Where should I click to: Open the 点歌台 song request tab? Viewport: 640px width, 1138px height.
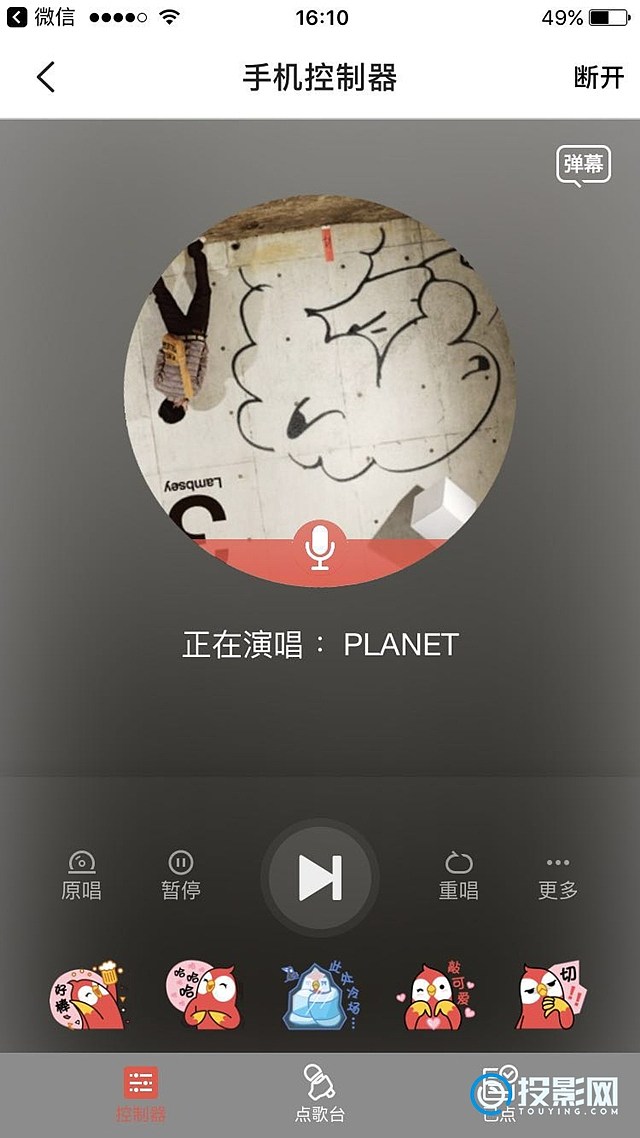click(320, 1094)
